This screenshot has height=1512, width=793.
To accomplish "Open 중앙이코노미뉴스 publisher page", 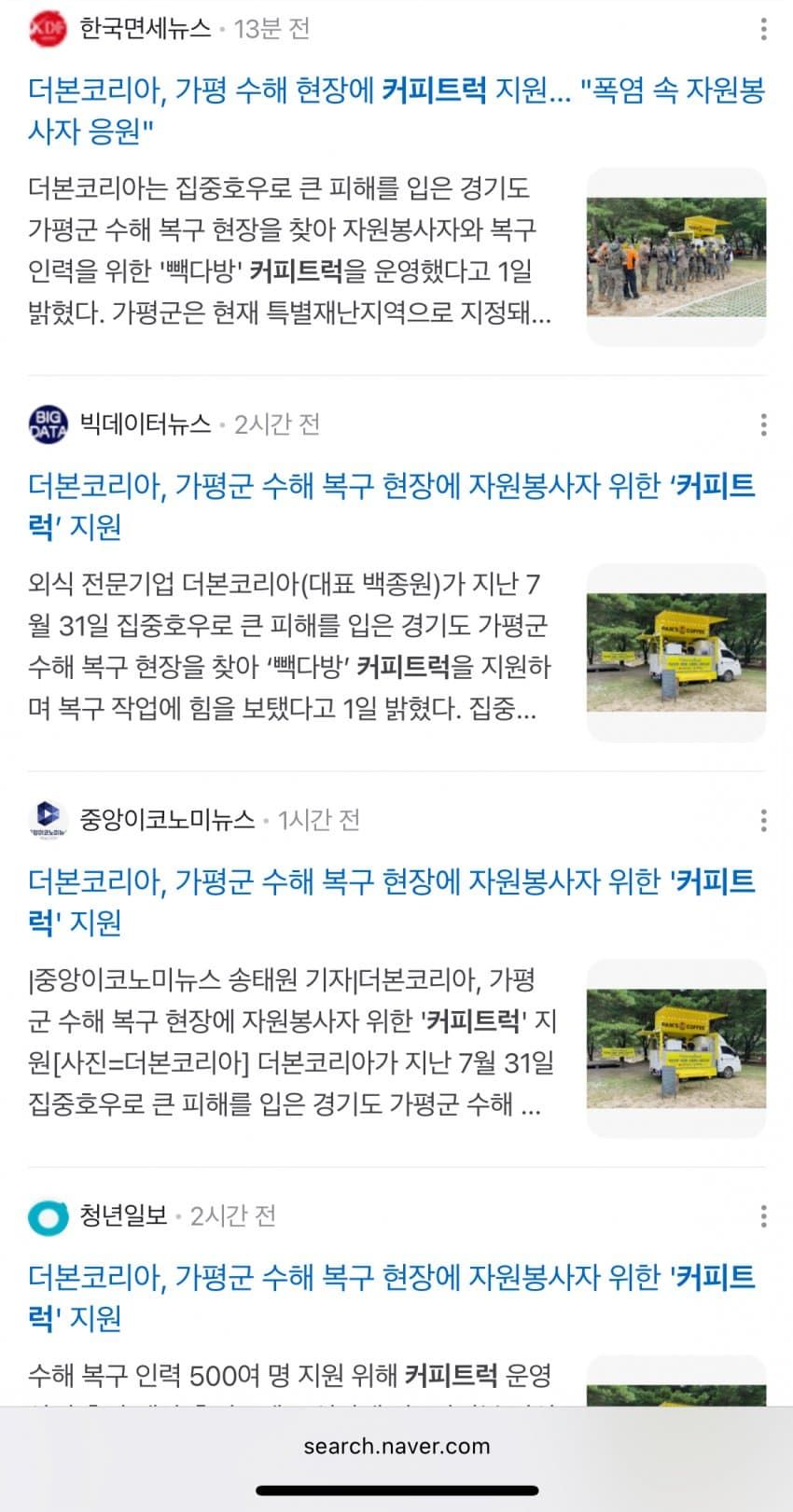I will (166, 820).
